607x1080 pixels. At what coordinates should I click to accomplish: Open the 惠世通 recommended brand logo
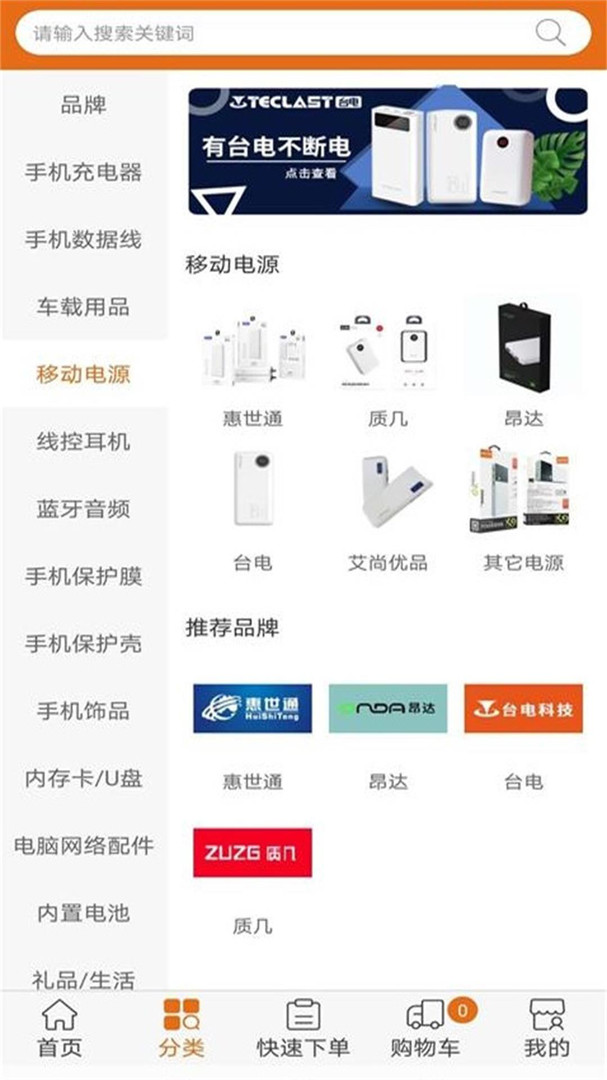coord(253,708)
